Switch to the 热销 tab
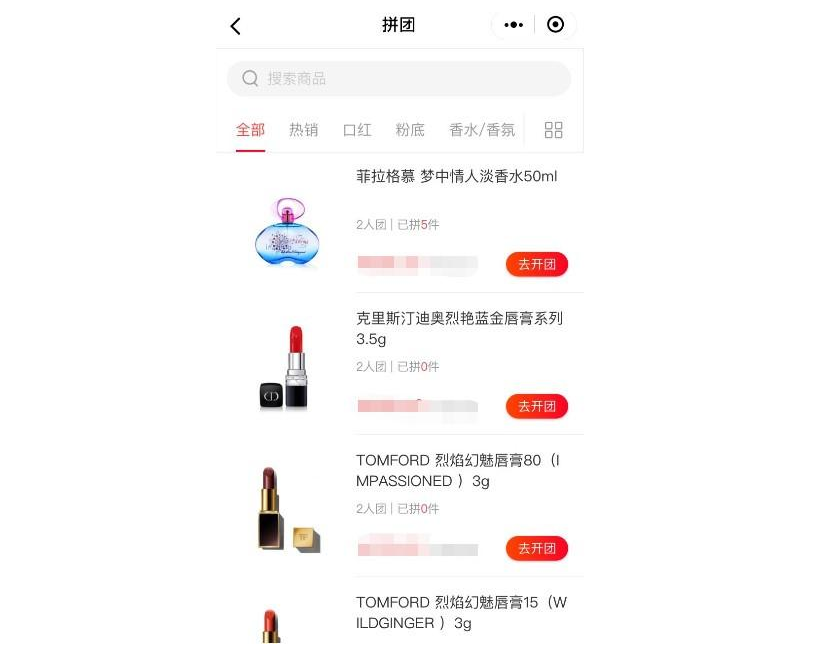The height and width of the screenshot is (647, 825). click(303, 130)
